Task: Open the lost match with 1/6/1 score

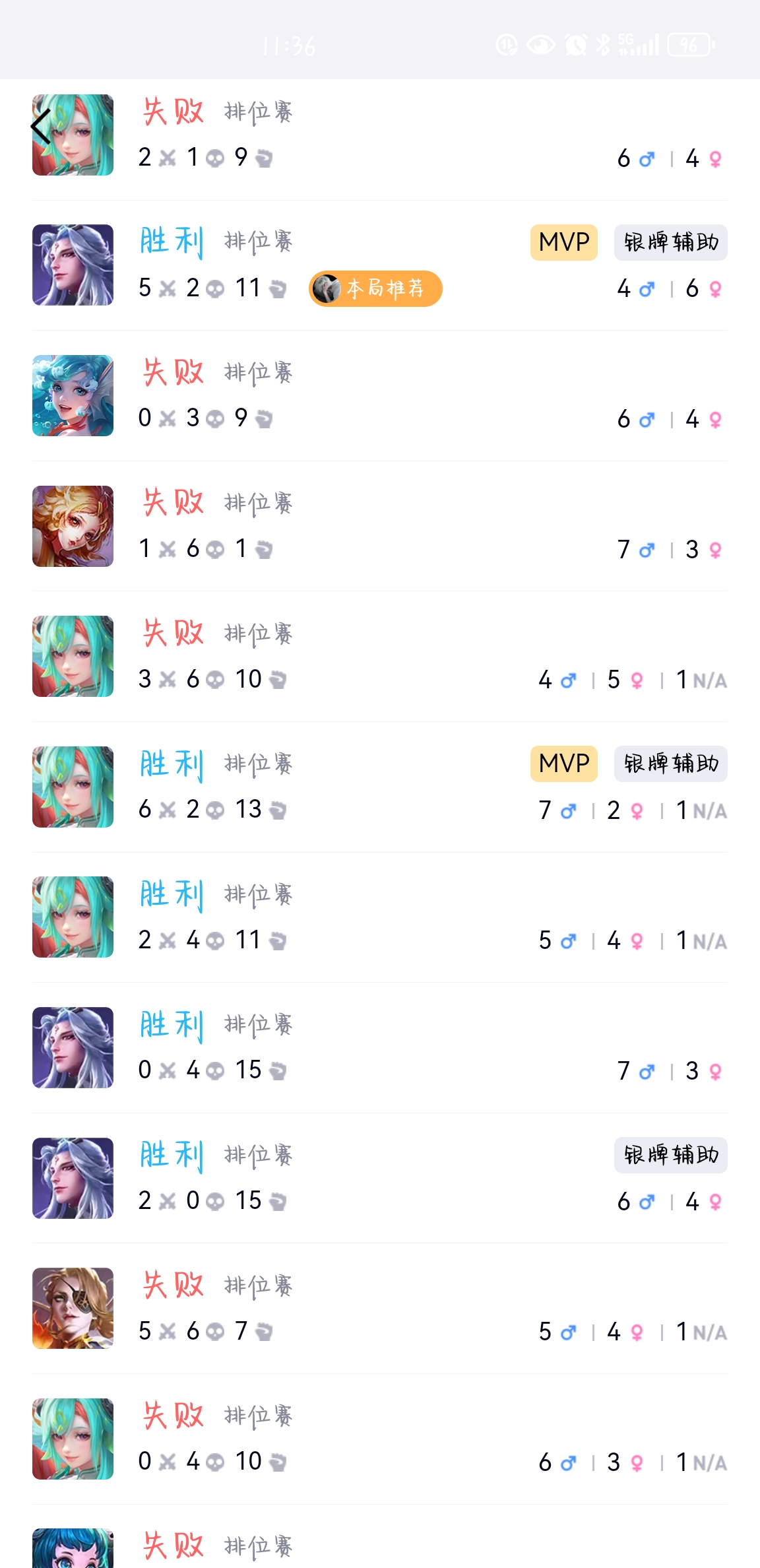Action: (396, 527)
